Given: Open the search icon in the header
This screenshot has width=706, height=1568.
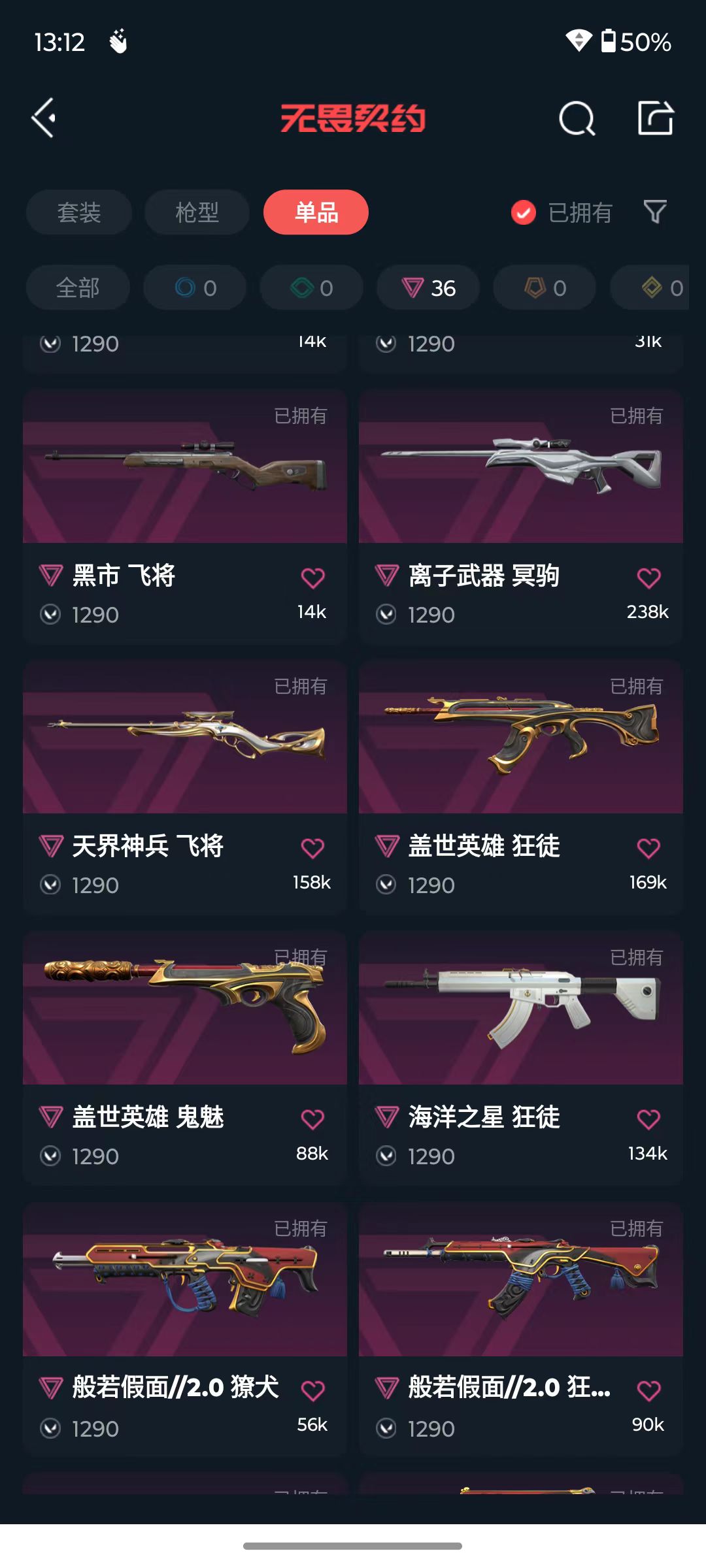Looking at the screenshot, I should click(577, 118).
